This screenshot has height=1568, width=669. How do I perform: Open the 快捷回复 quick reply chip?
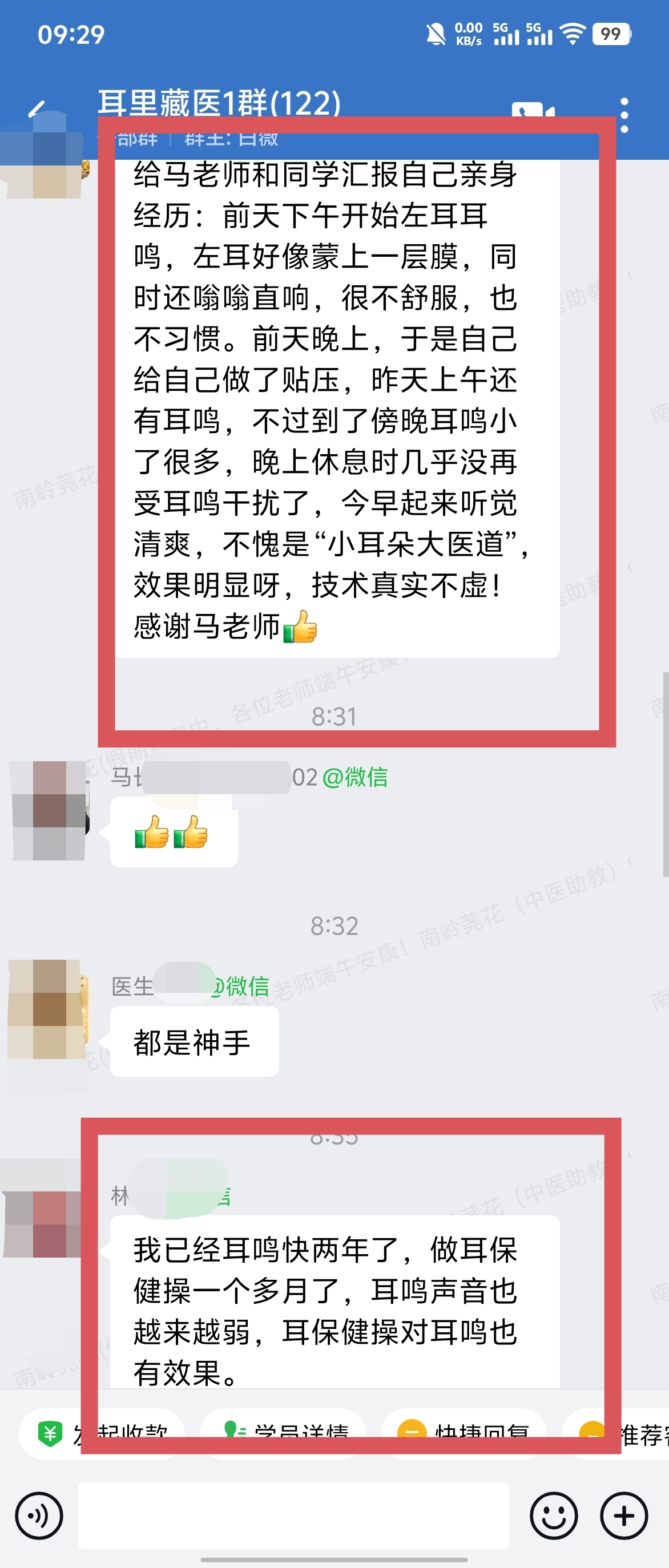464,1434
